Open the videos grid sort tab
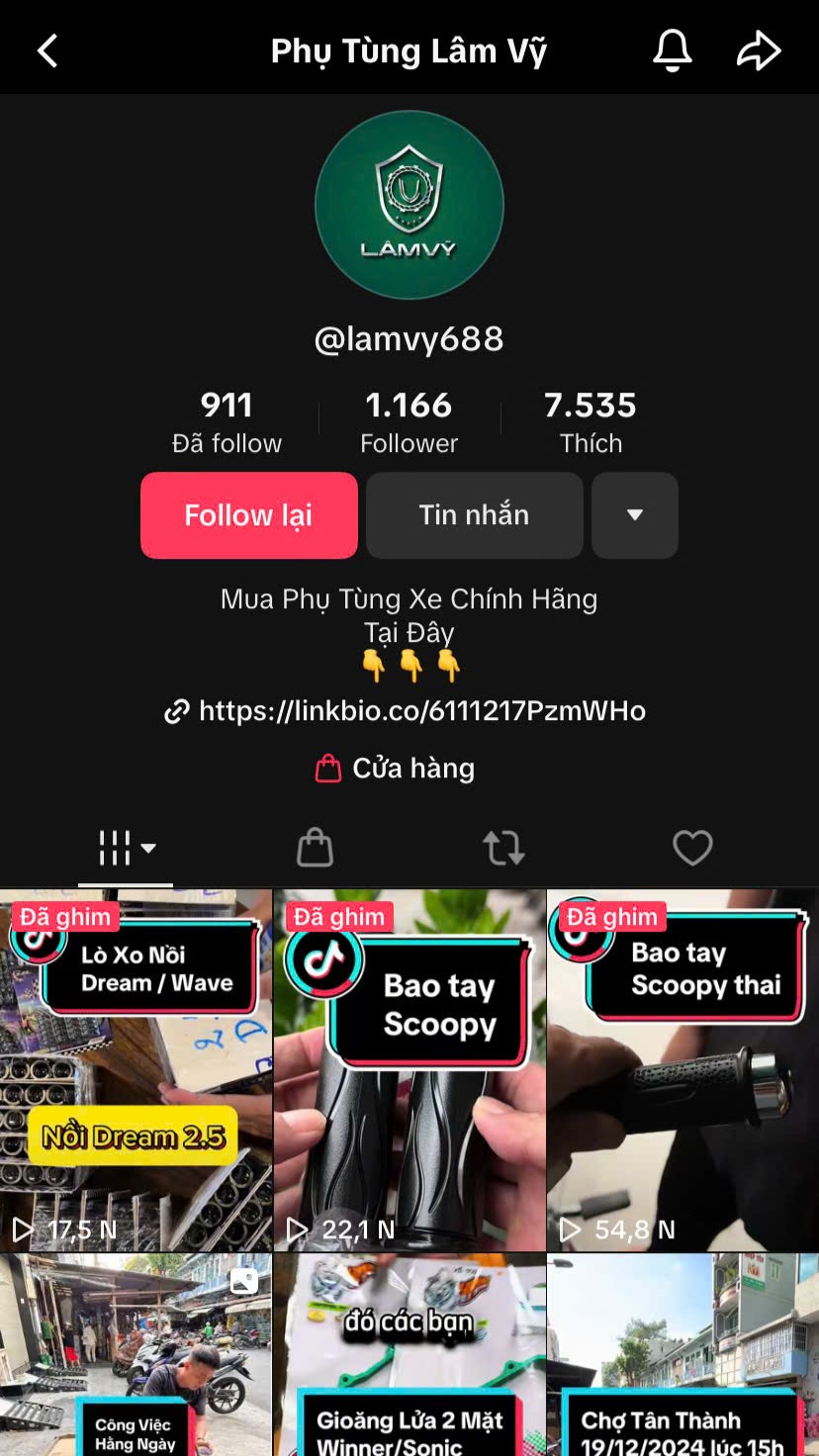The width and height of the screenshot is (819, 1456). pos(126,848)
